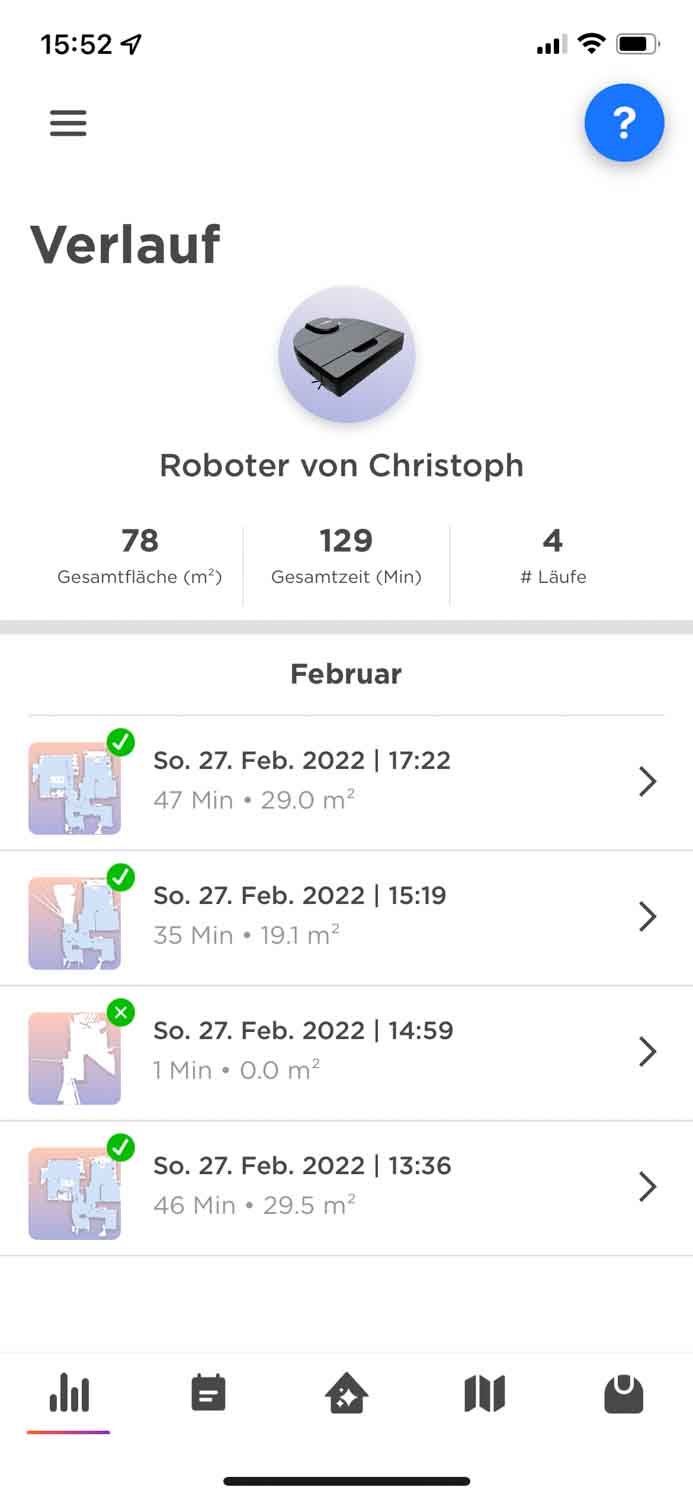Open the hamburger menu
This screenshot has width=693, height=1500.
point(68,123)
